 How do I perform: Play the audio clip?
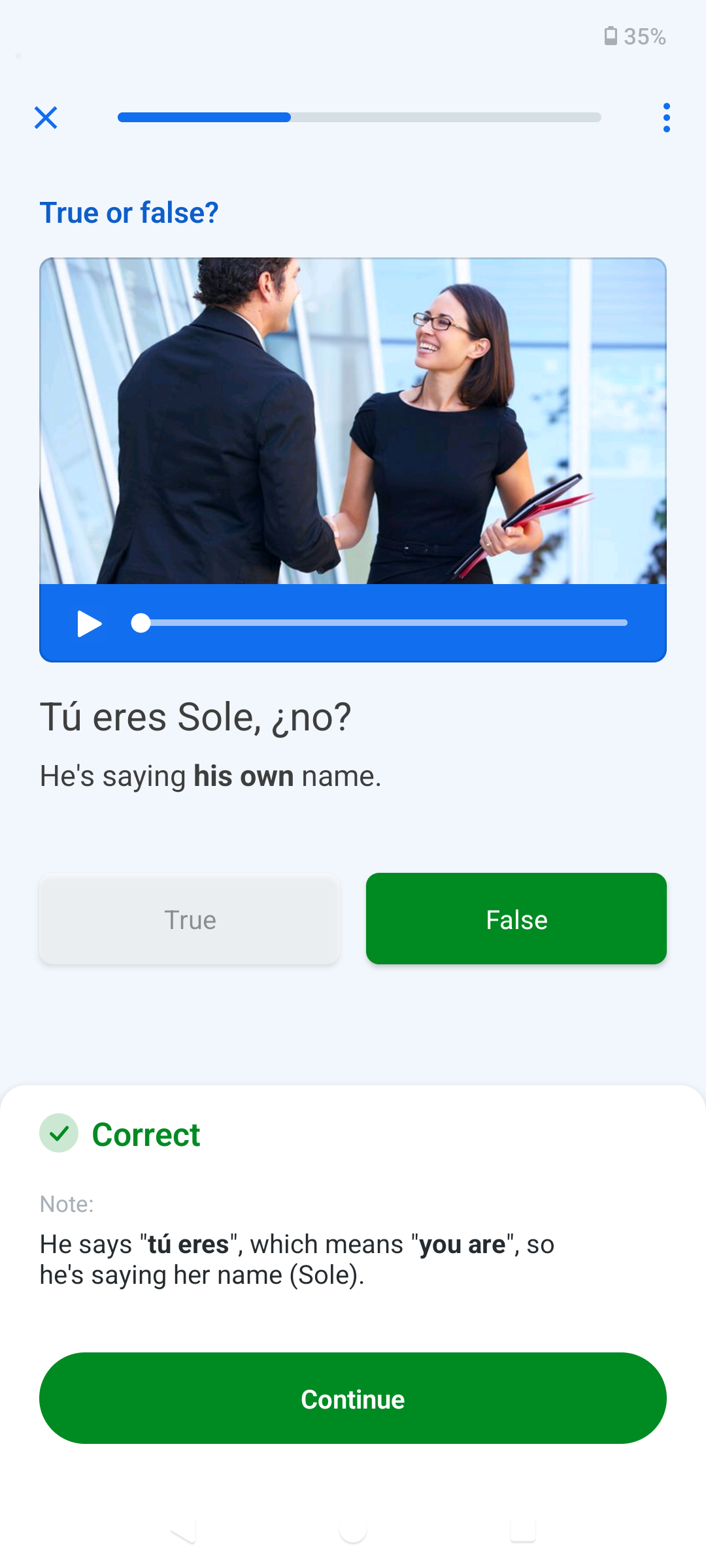(x=89, y=623)
